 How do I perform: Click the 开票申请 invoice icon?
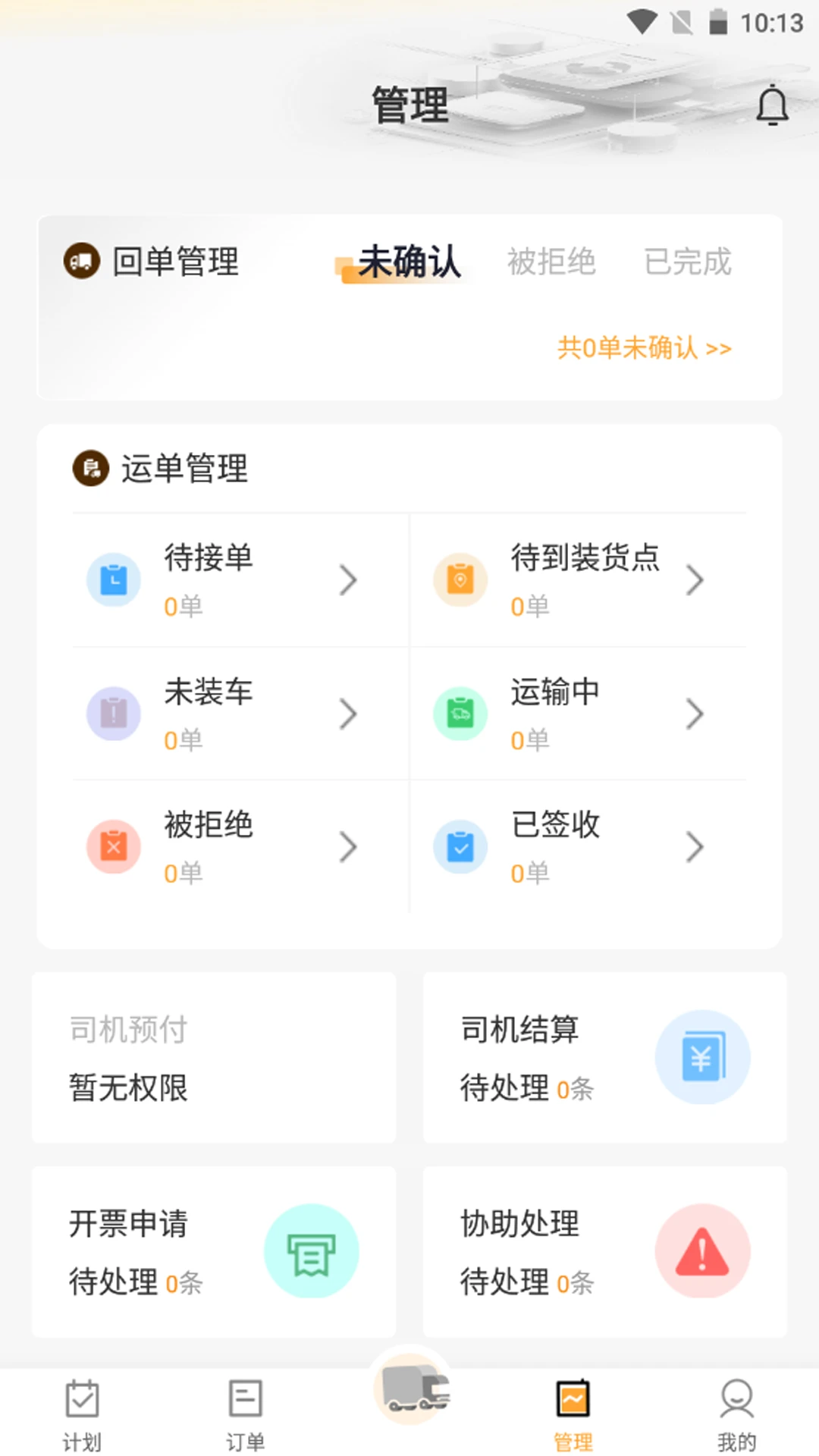pos(312,1251)
